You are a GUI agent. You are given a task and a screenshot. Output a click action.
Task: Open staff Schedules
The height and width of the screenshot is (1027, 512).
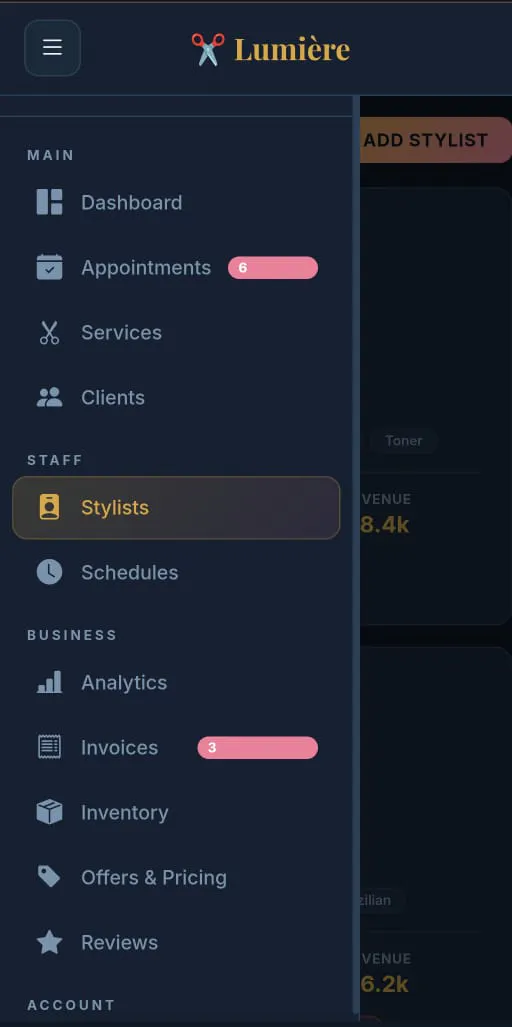pos(176,572)
